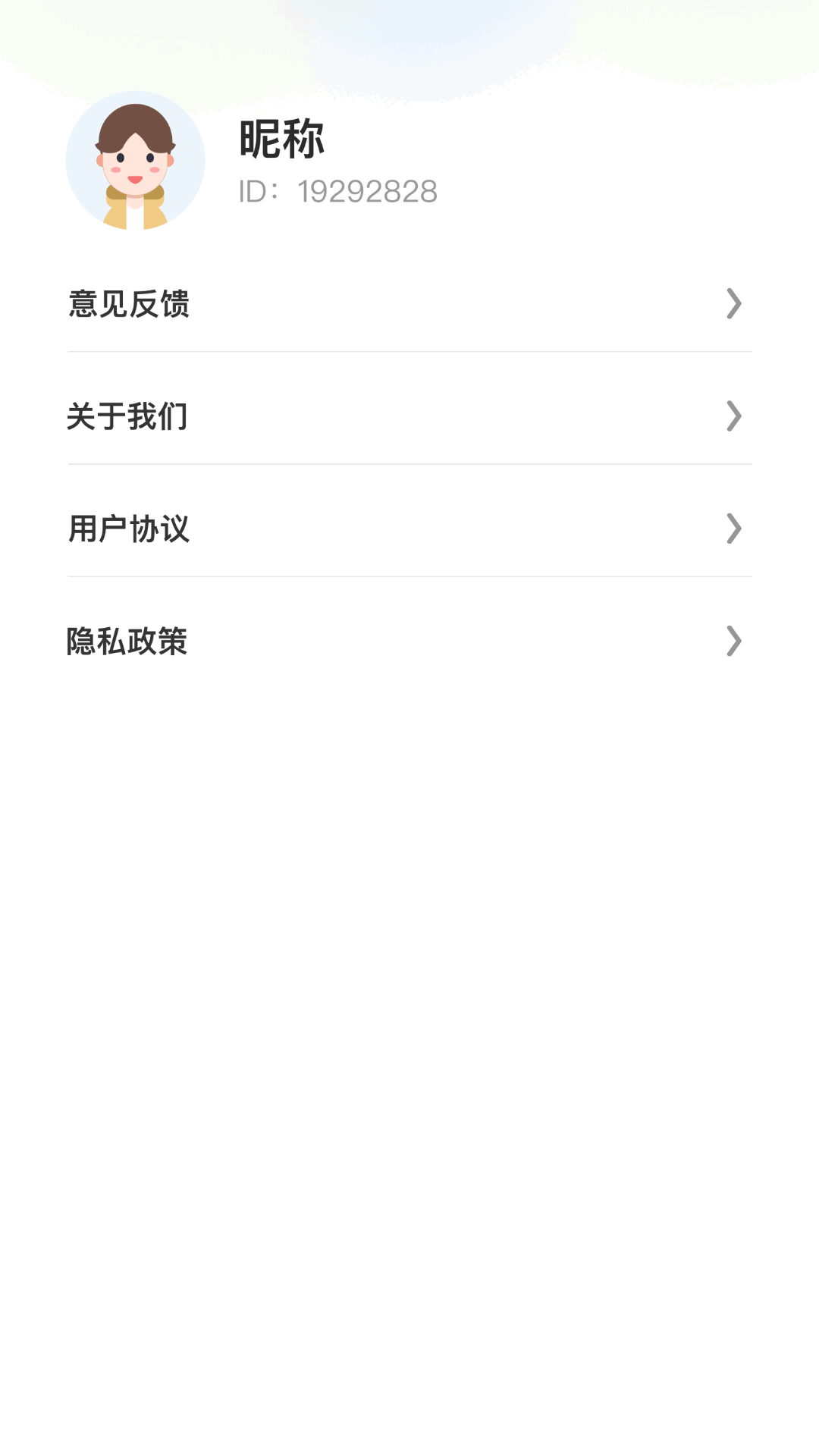View the 用户协议 user agreement

point(409,529)
